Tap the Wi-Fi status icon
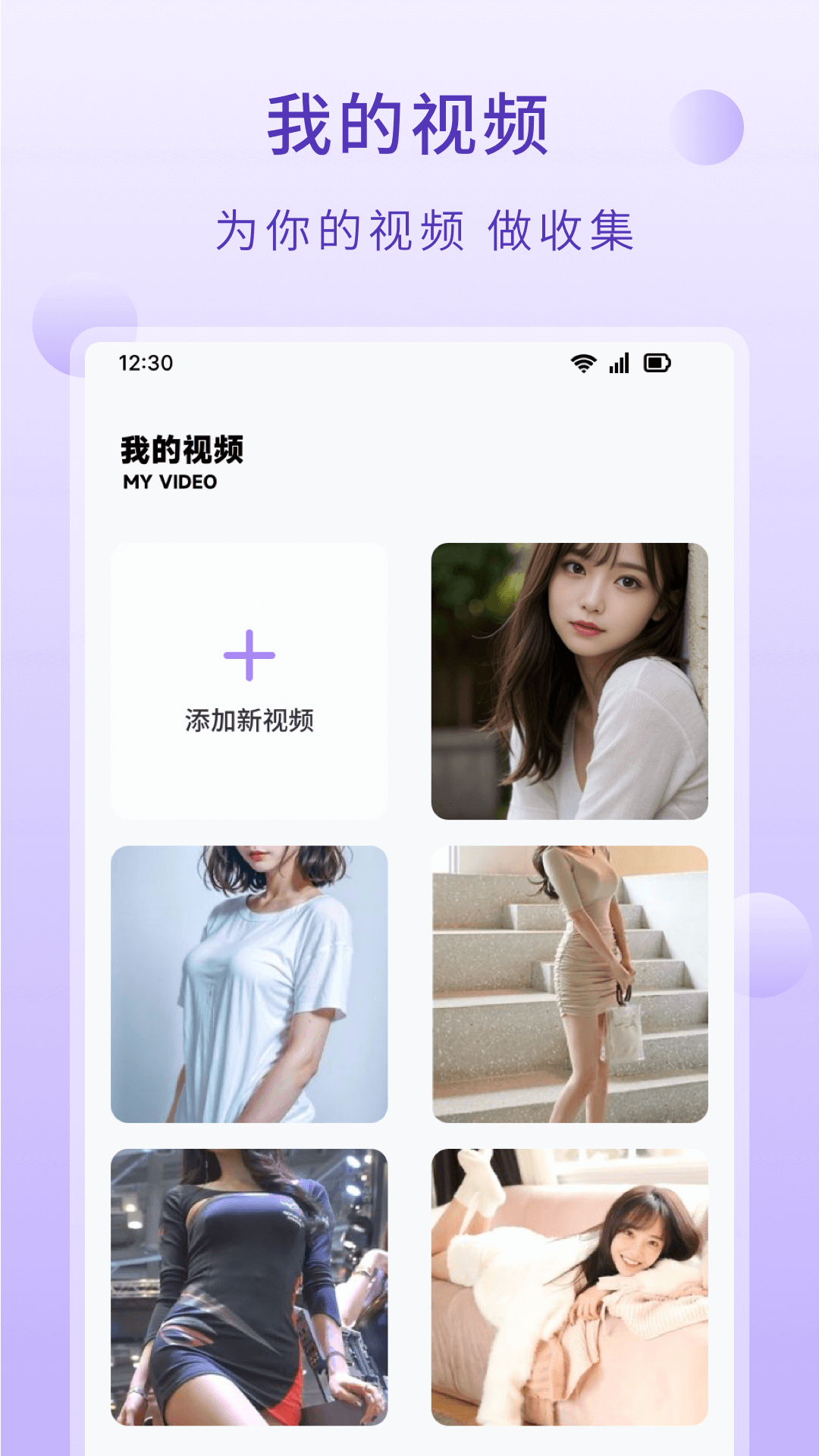819x1456 pixels. click(x=581, y=363)
